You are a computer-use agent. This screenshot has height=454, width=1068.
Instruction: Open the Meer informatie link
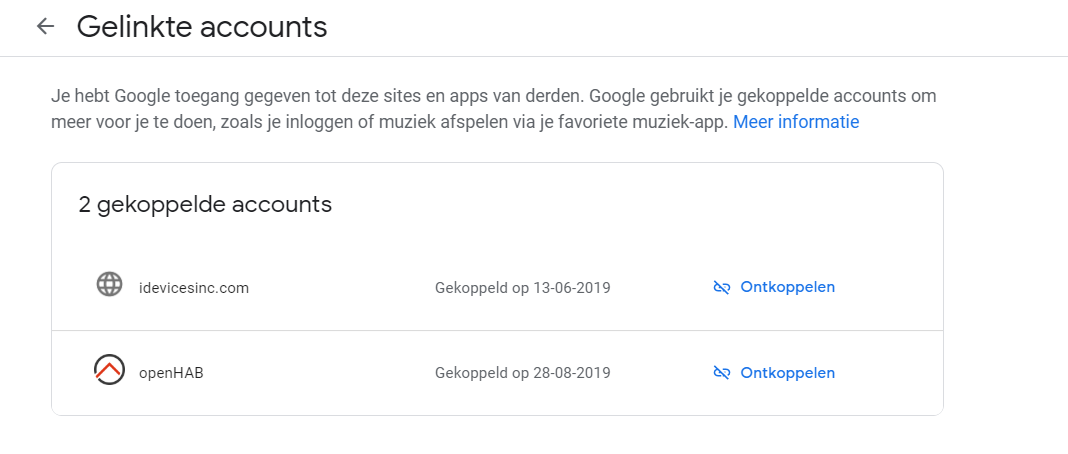(x=796, y=122)
